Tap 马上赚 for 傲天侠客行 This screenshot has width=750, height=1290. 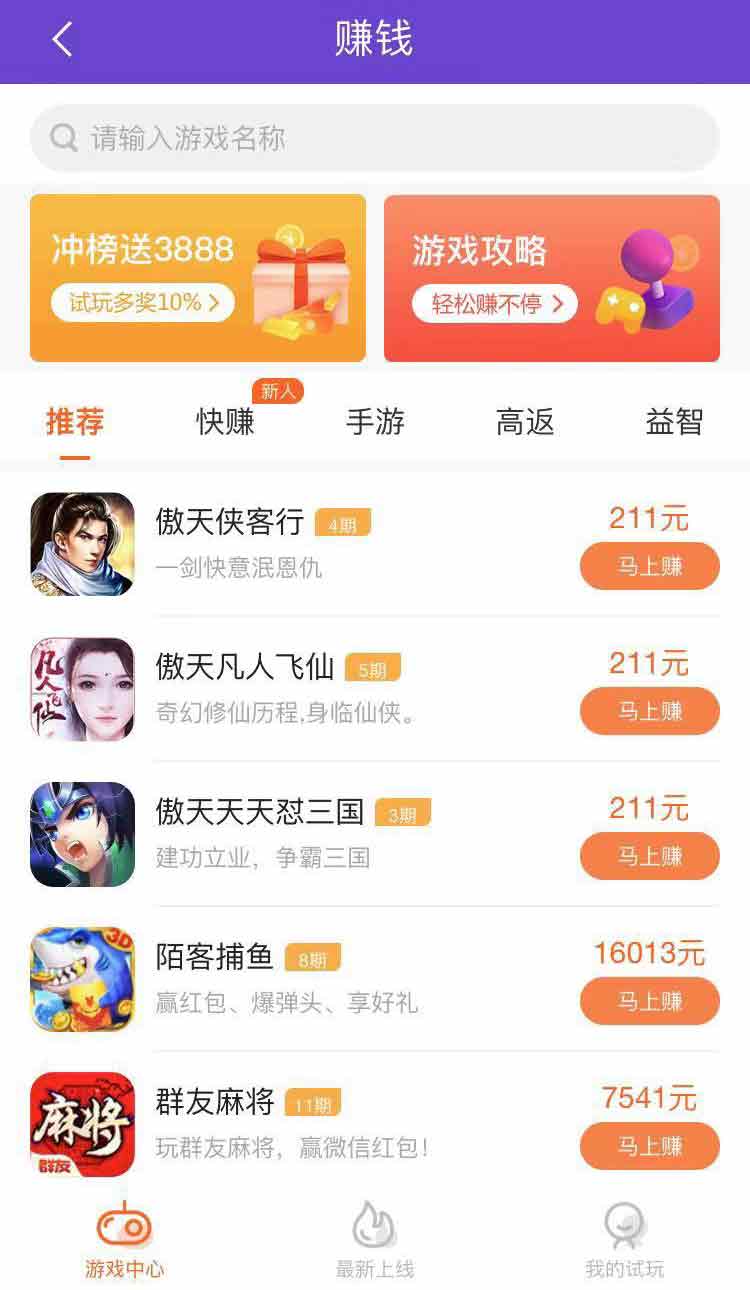(649, 566)
